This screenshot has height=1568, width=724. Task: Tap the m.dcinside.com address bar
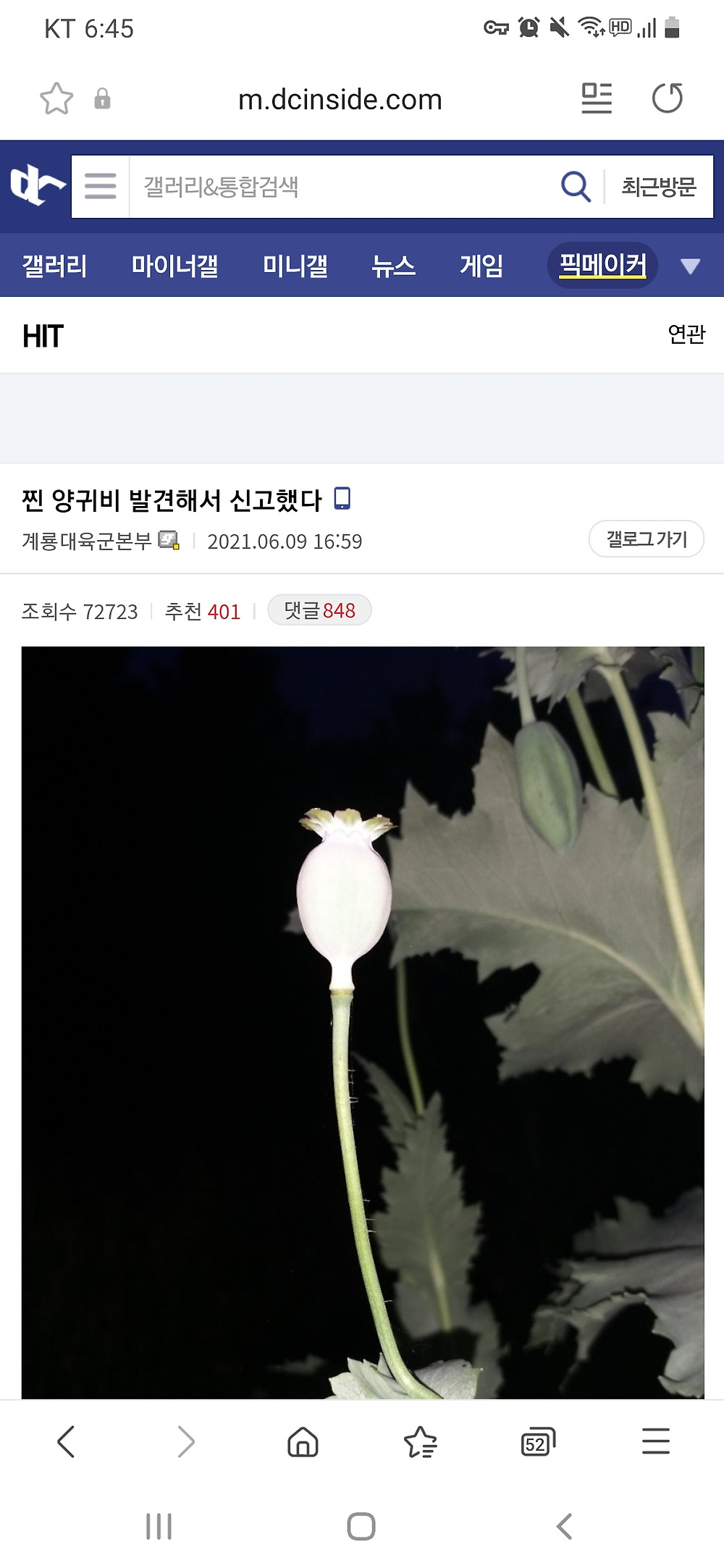pos(340,100)
